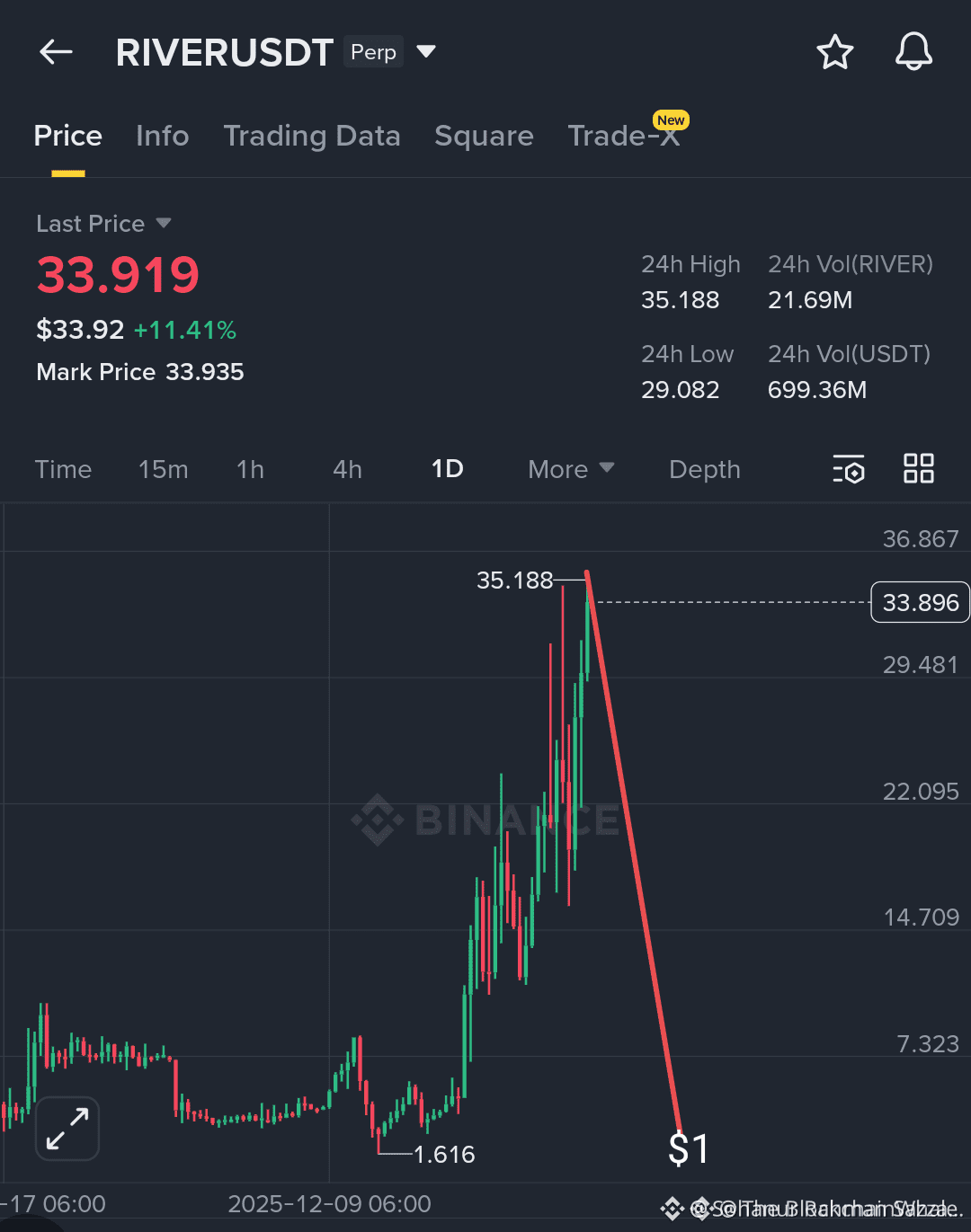Switch to the Trading Data tab

(x=311, y=136)
